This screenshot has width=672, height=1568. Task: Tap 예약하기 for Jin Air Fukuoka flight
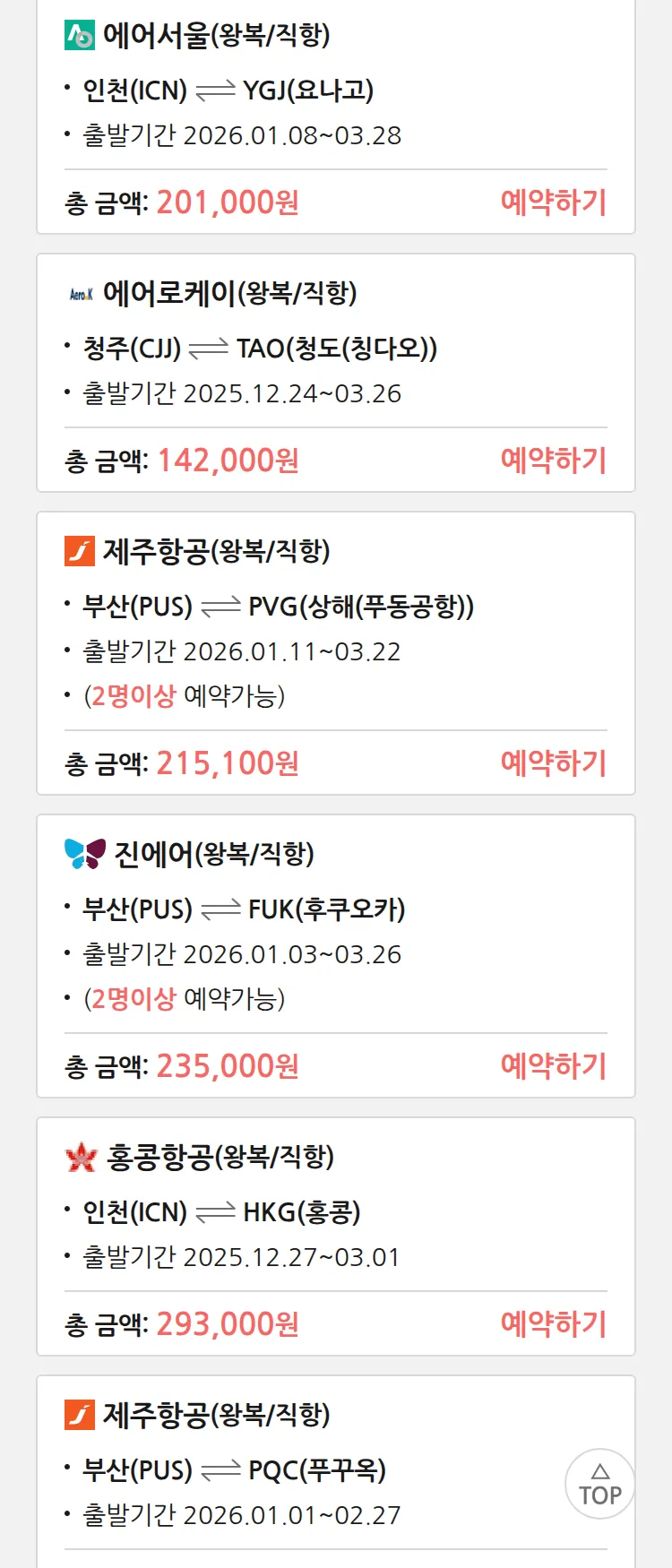click(553, 1066)
